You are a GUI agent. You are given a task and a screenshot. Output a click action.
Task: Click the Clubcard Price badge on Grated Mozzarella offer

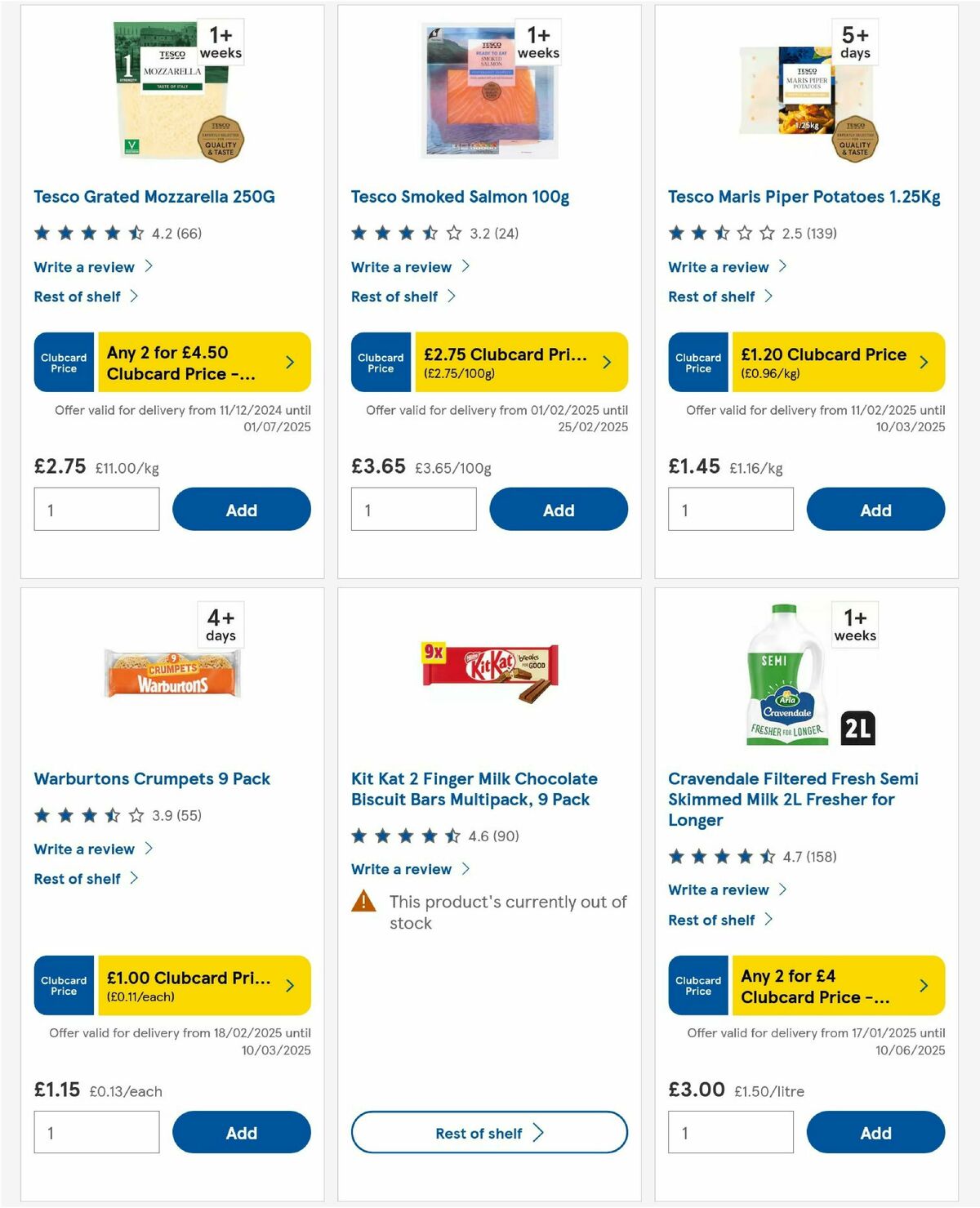click(x=63, y=362)
